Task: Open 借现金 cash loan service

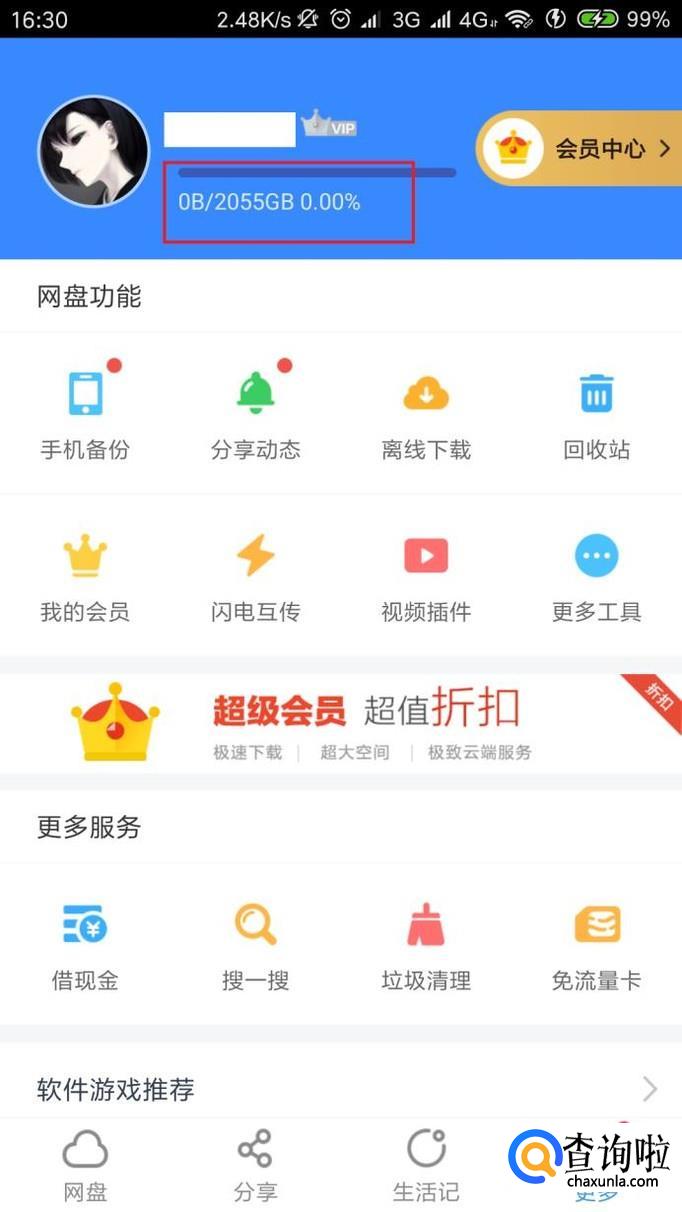Action: tap(85, 943)
